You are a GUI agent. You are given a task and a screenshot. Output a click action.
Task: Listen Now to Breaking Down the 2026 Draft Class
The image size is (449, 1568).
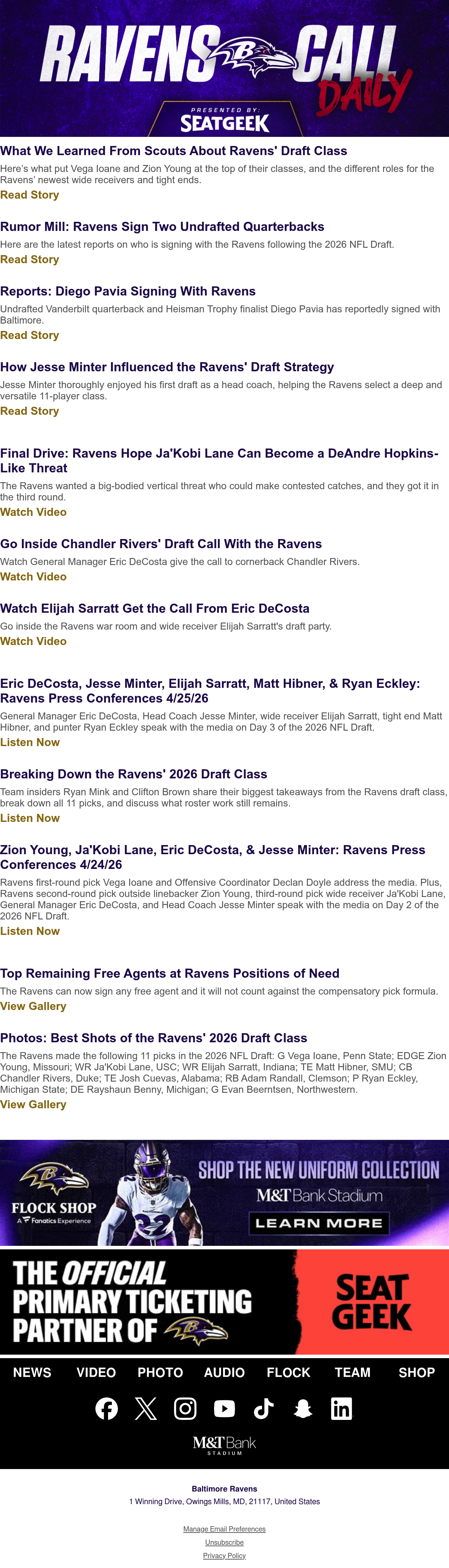click(x=30, y=818)
